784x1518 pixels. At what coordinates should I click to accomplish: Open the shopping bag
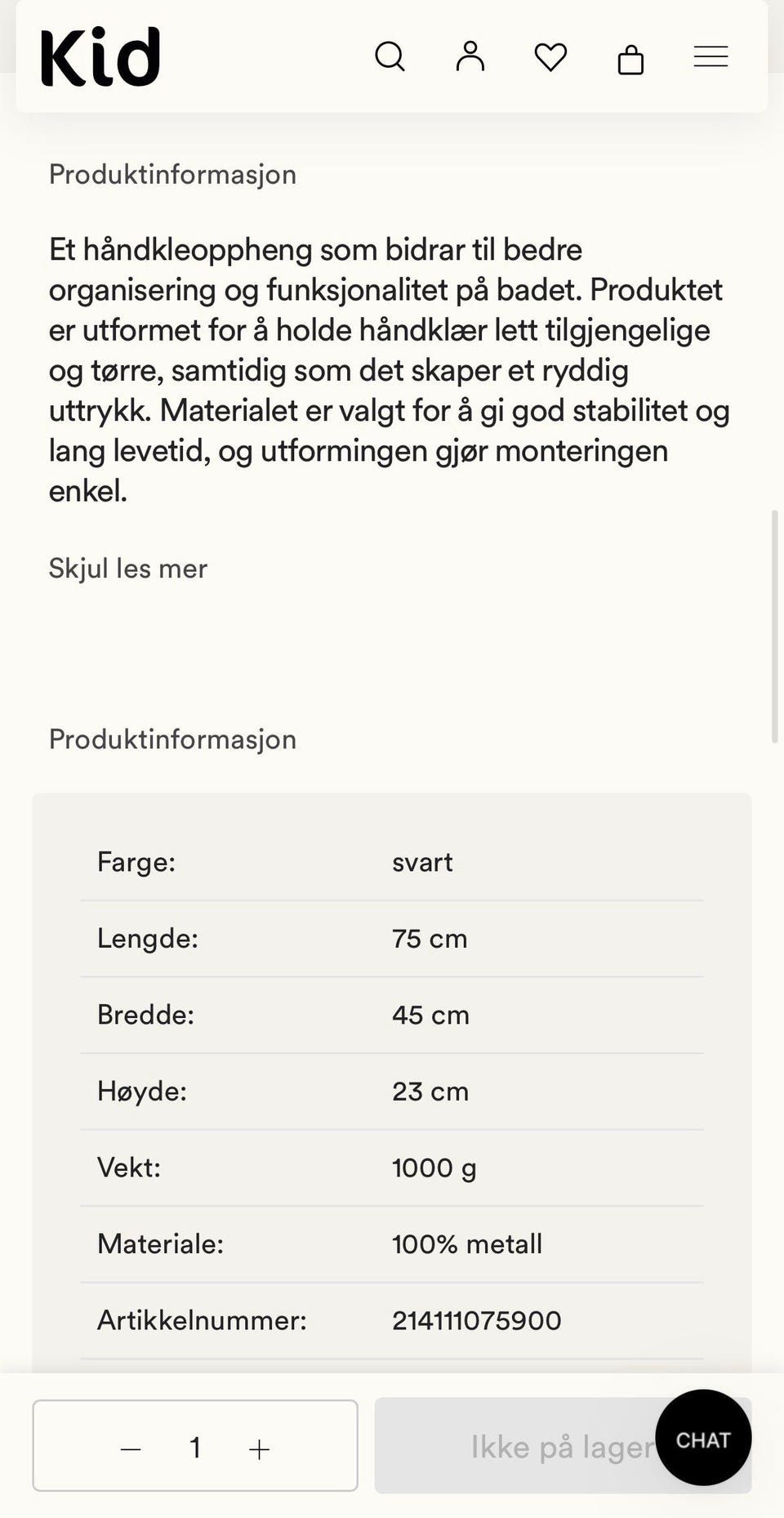tap(630, 59)
